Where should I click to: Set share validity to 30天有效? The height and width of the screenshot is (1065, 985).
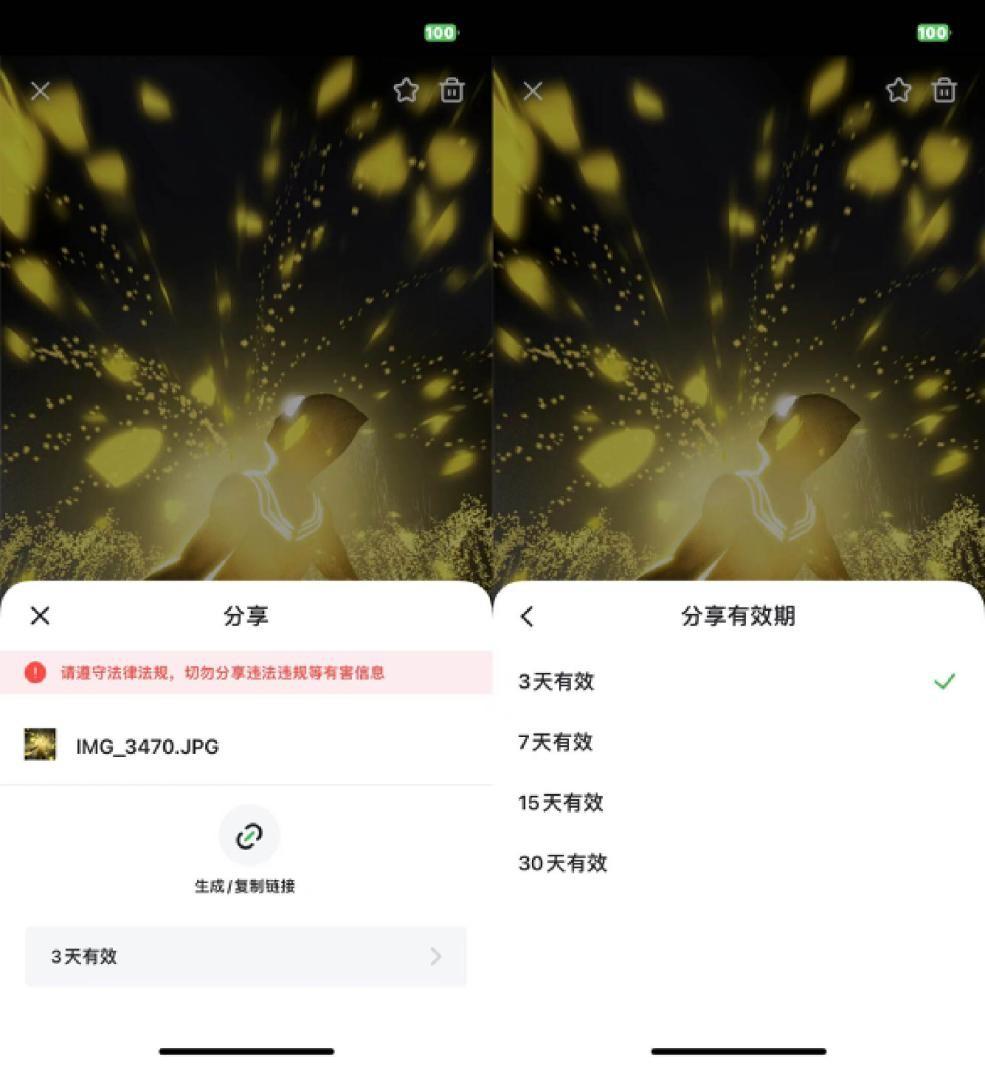pos(563,863)
